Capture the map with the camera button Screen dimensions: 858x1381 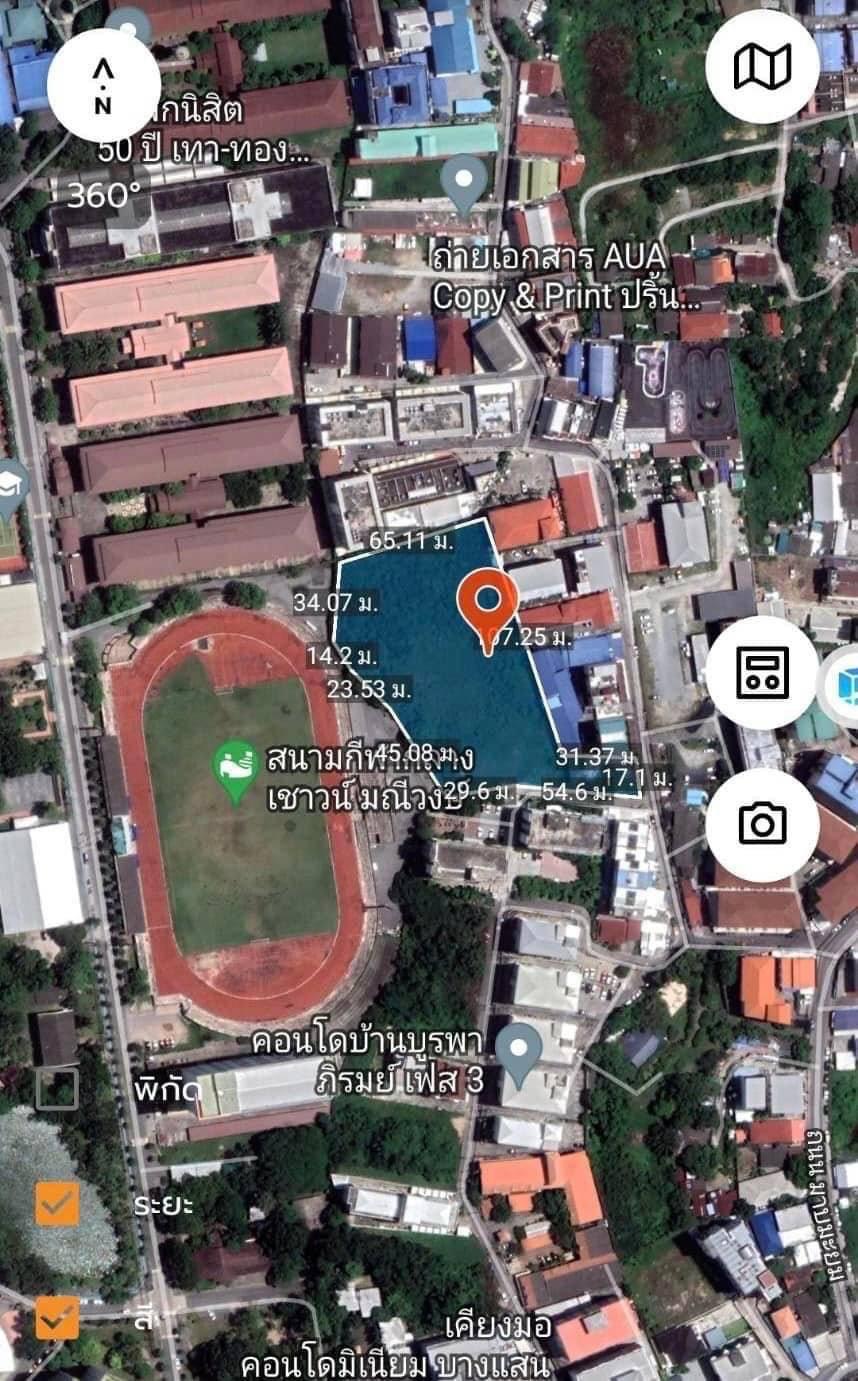click(762, 824)
